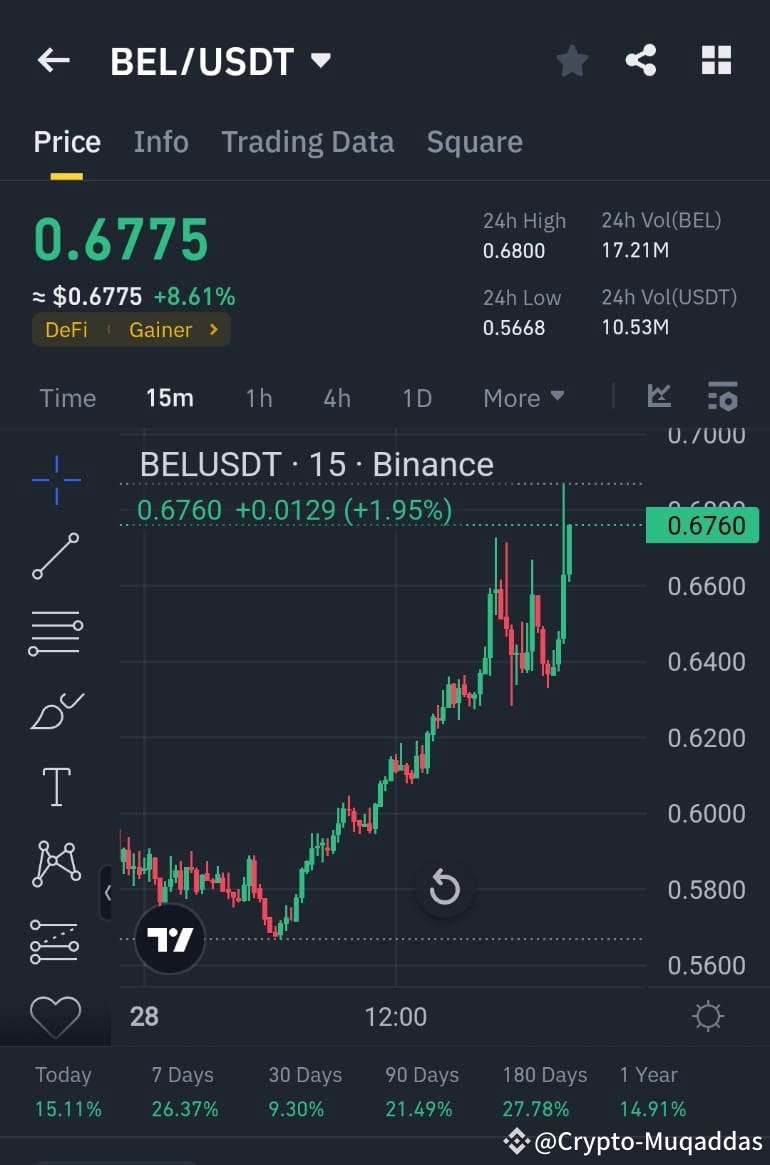This screenshot has height=1165, width=770.
Task: Switch to the Trading Data tab
Action: pyautogui.click(x=307, y=141)
